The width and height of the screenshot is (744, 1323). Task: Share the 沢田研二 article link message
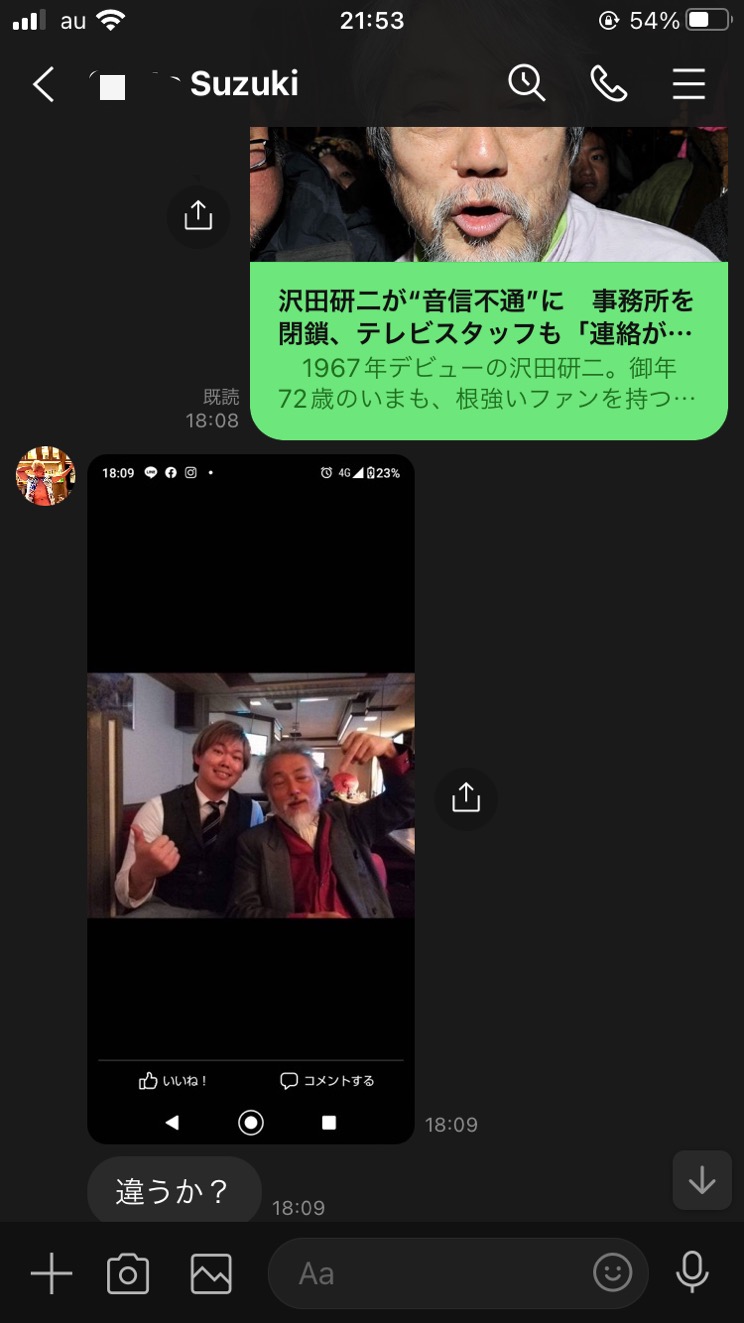198,215
